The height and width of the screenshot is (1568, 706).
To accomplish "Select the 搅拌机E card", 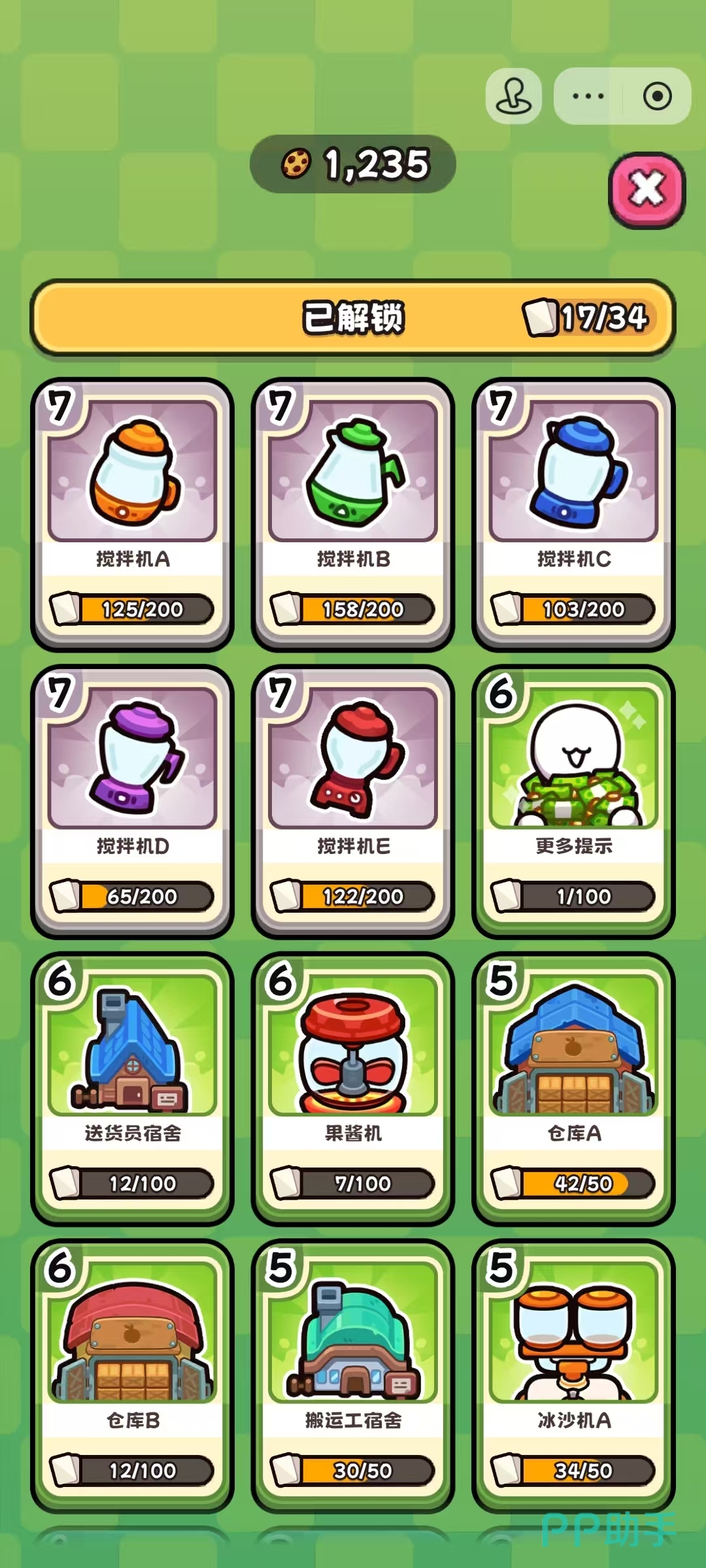I will [353, 802].
